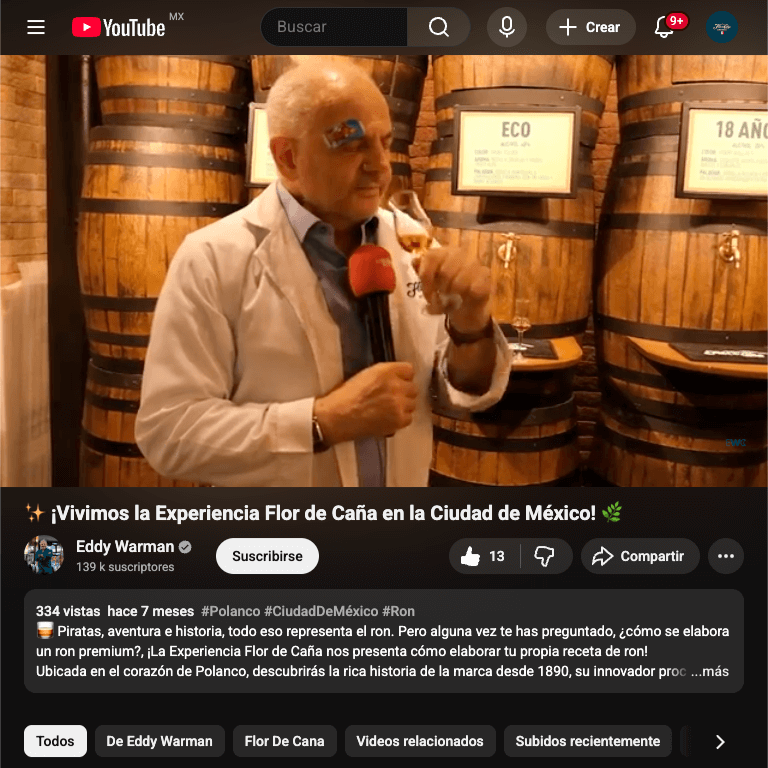
Task: Dislike this video
Action: click(x=545, y=556)
